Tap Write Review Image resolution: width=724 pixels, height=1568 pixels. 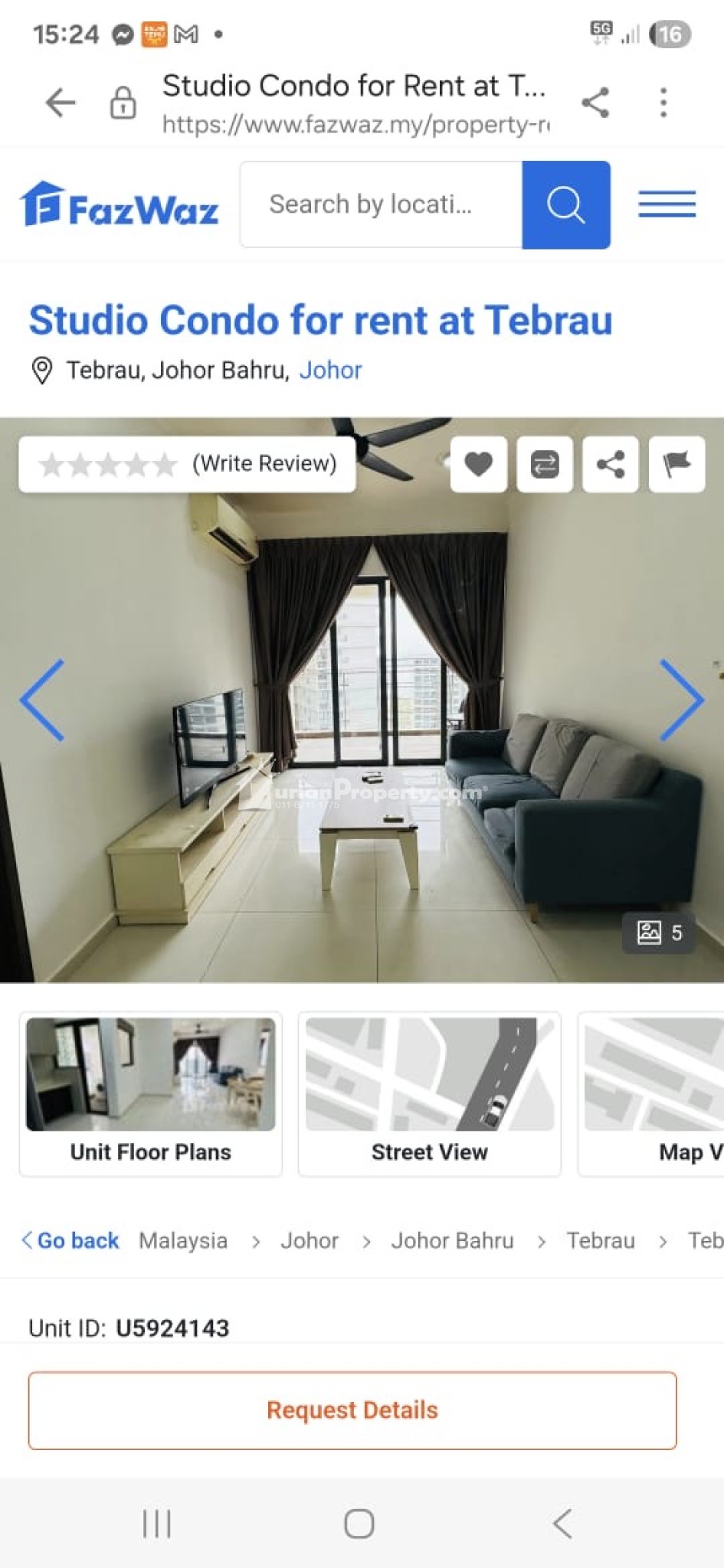pos(264,464)
